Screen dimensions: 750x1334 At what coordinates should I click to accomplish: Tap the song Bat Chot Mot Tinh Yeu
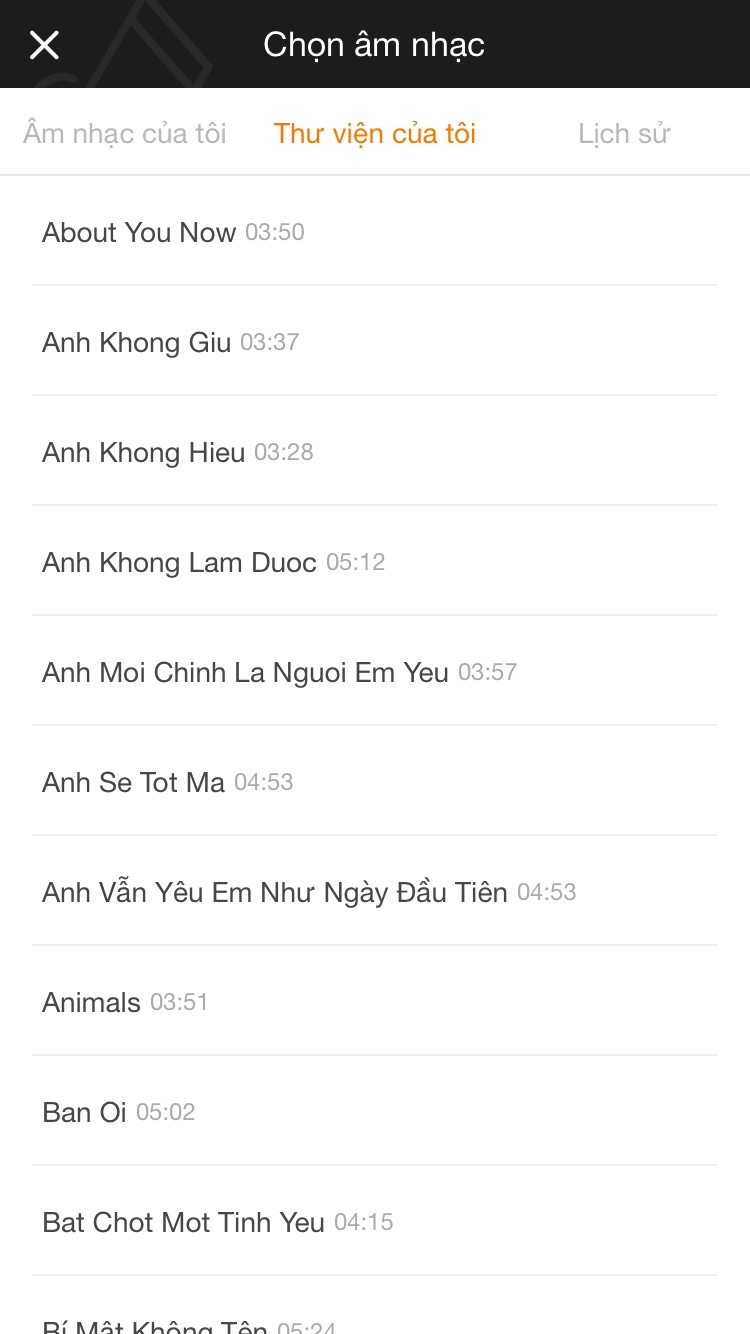(375, 1222)
